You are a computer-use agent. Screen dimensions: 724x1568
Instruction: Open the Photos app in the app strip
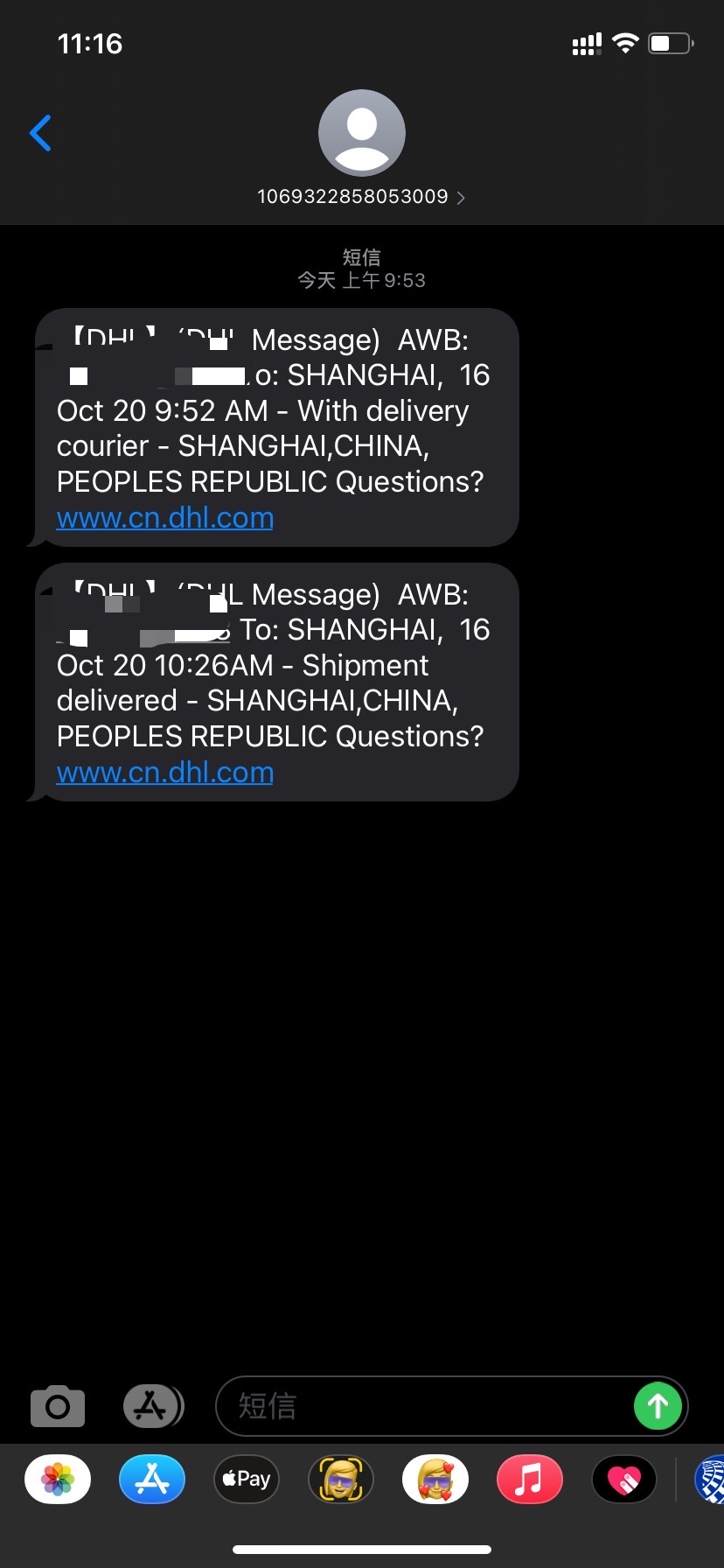click(x=58, y=1479)
